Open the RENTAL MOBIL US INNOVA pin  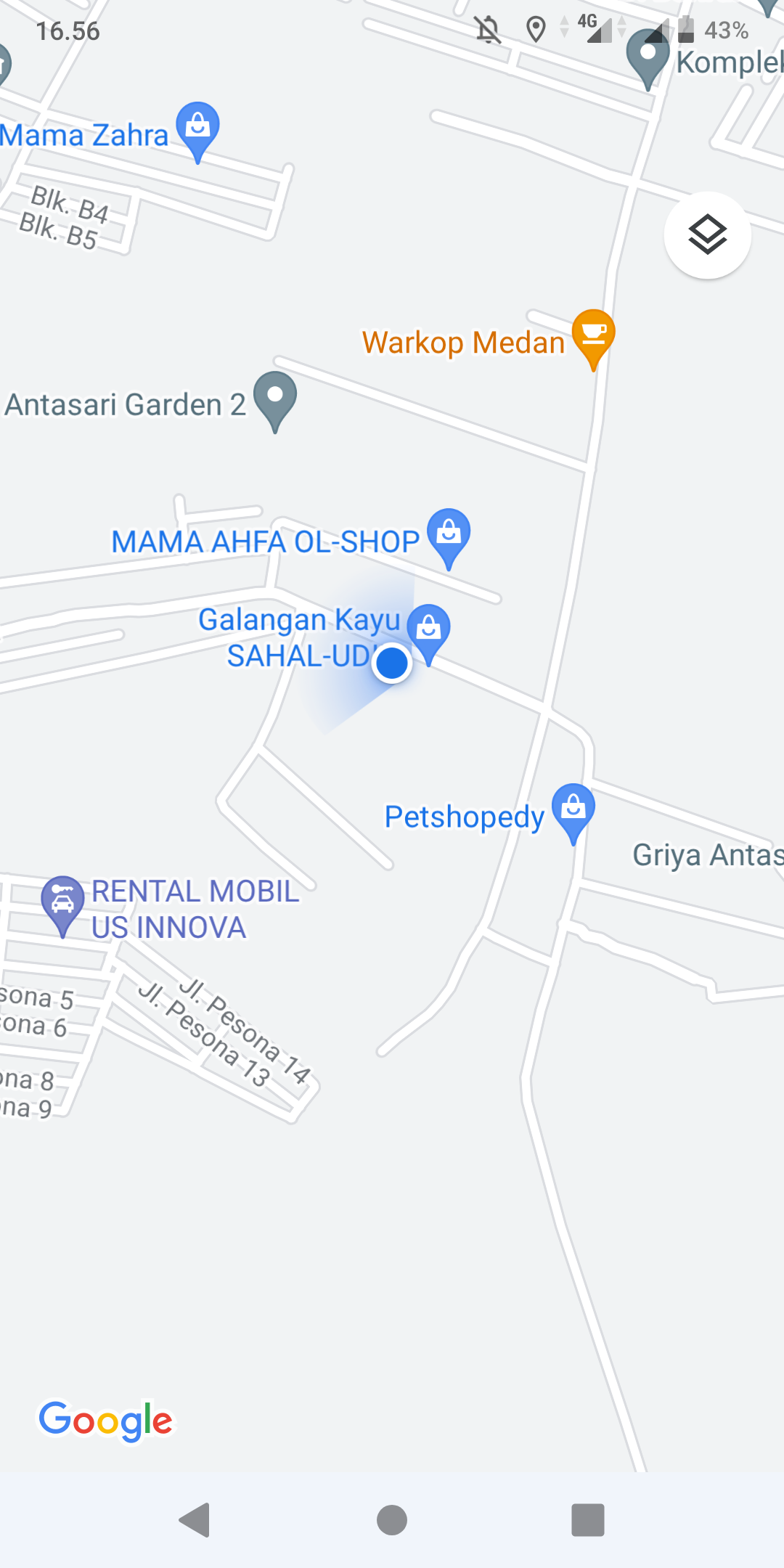click(63, 902)
